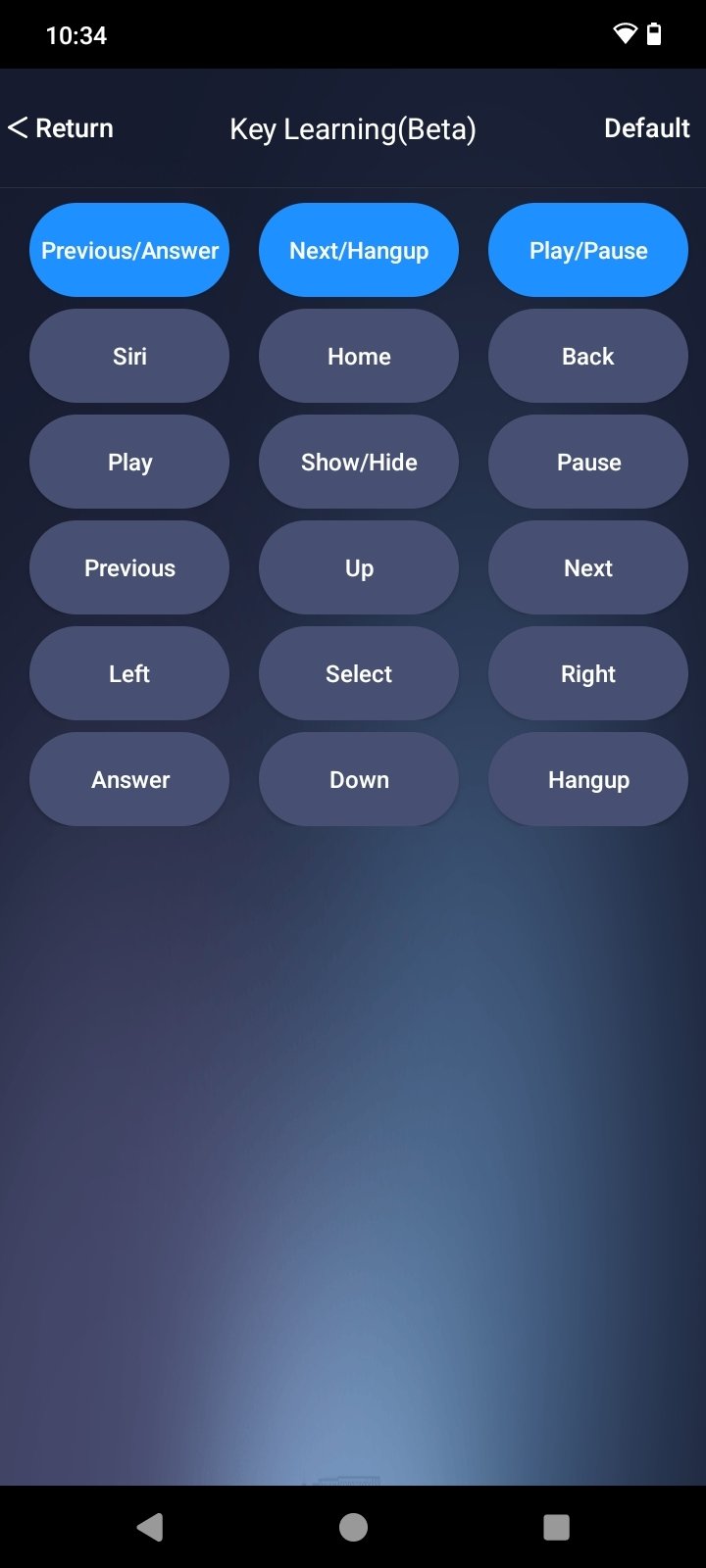Choose the Select key
This screenshot has width=706, height=1568.
coord(359,674)
